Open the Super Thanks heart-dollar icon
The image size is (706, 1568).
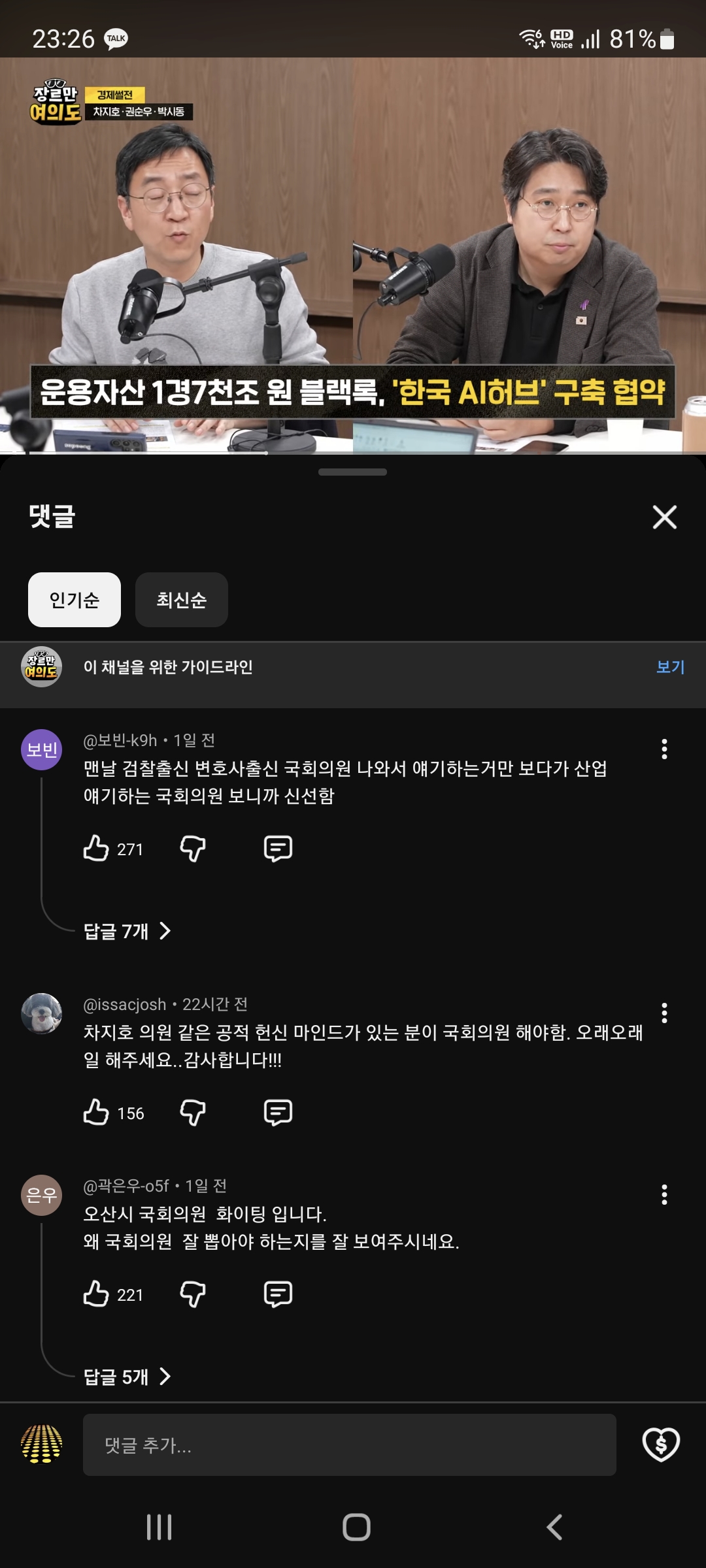(661, 1445)
